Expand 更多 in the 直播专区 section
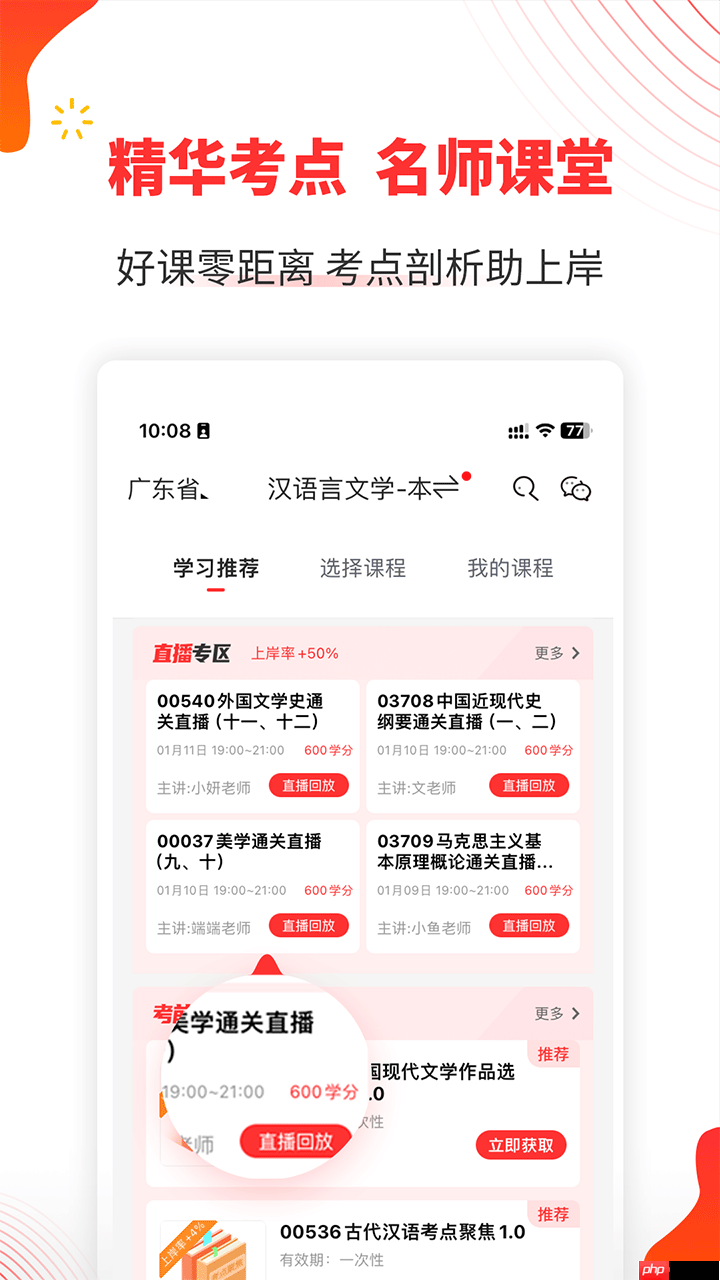The width and height of the screenshot is (720, 1280). pos(557,651)
